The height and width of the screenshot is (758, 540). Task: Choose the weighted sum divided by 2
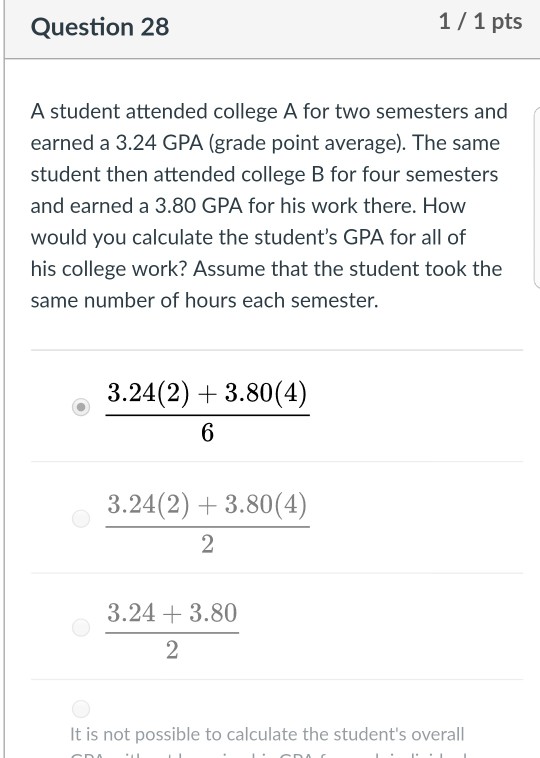pyautogui.click(x=81, y=519)
